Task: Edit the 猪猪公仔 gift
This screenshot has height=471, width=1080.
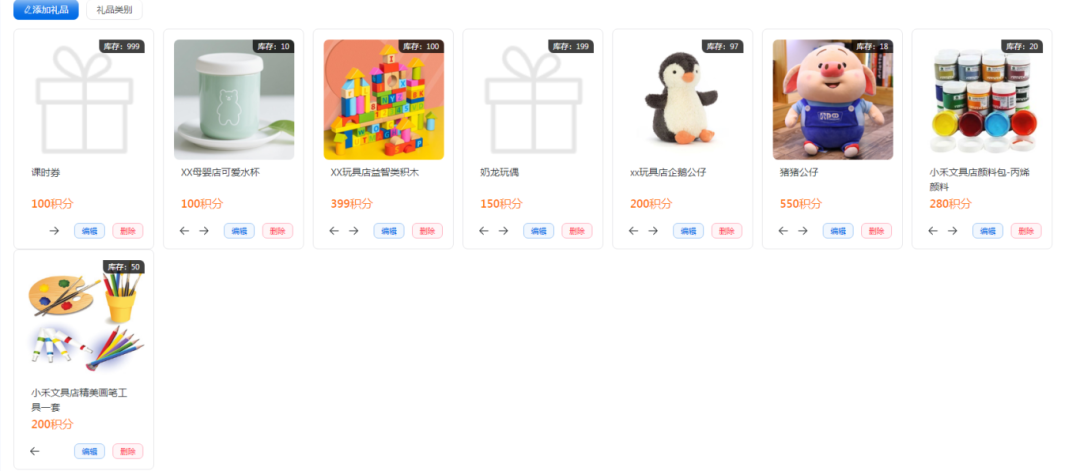Action: [838, 231]
